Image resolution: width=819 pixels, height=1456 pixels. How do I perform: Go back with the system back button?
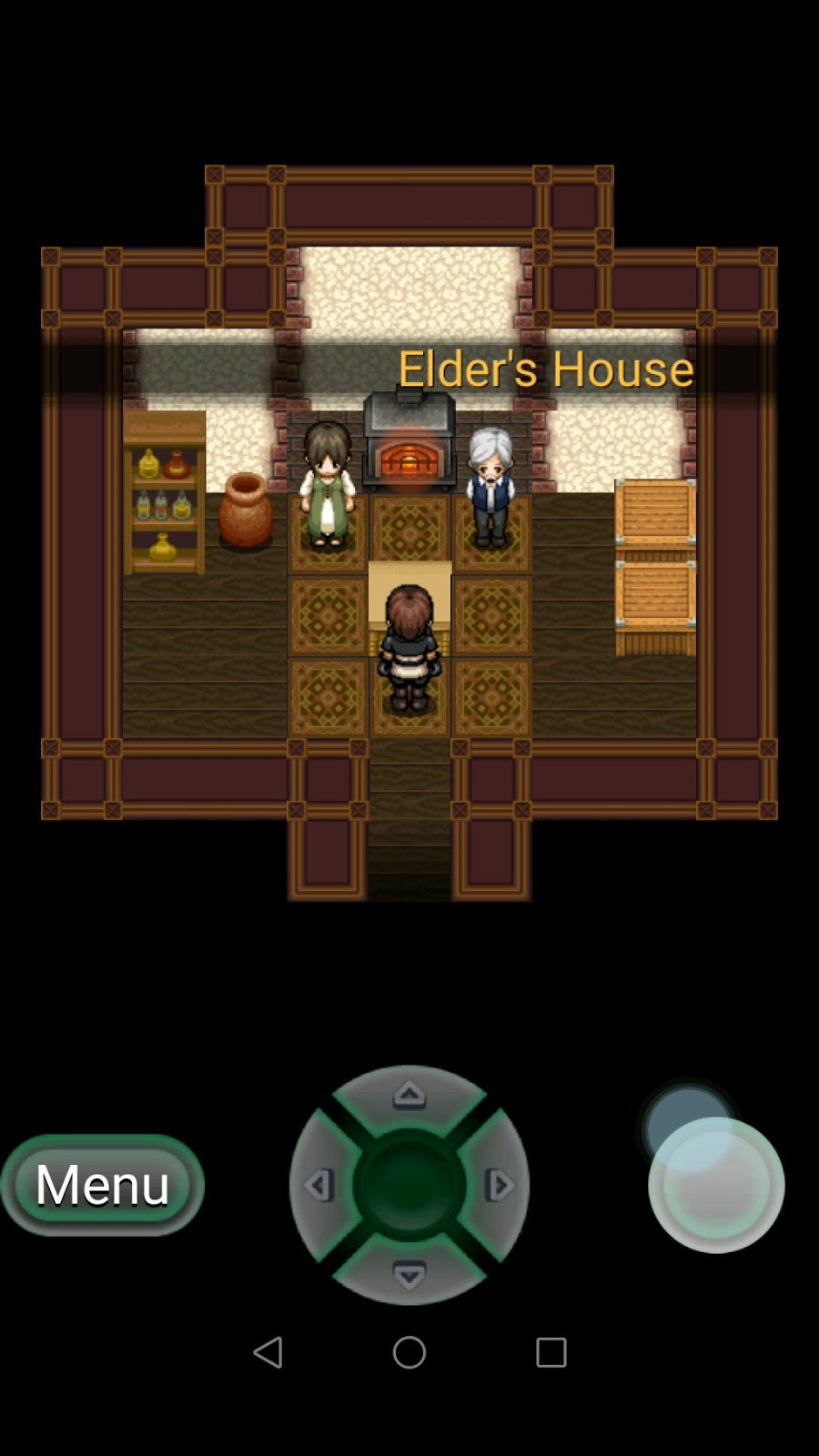[268, 1352]
